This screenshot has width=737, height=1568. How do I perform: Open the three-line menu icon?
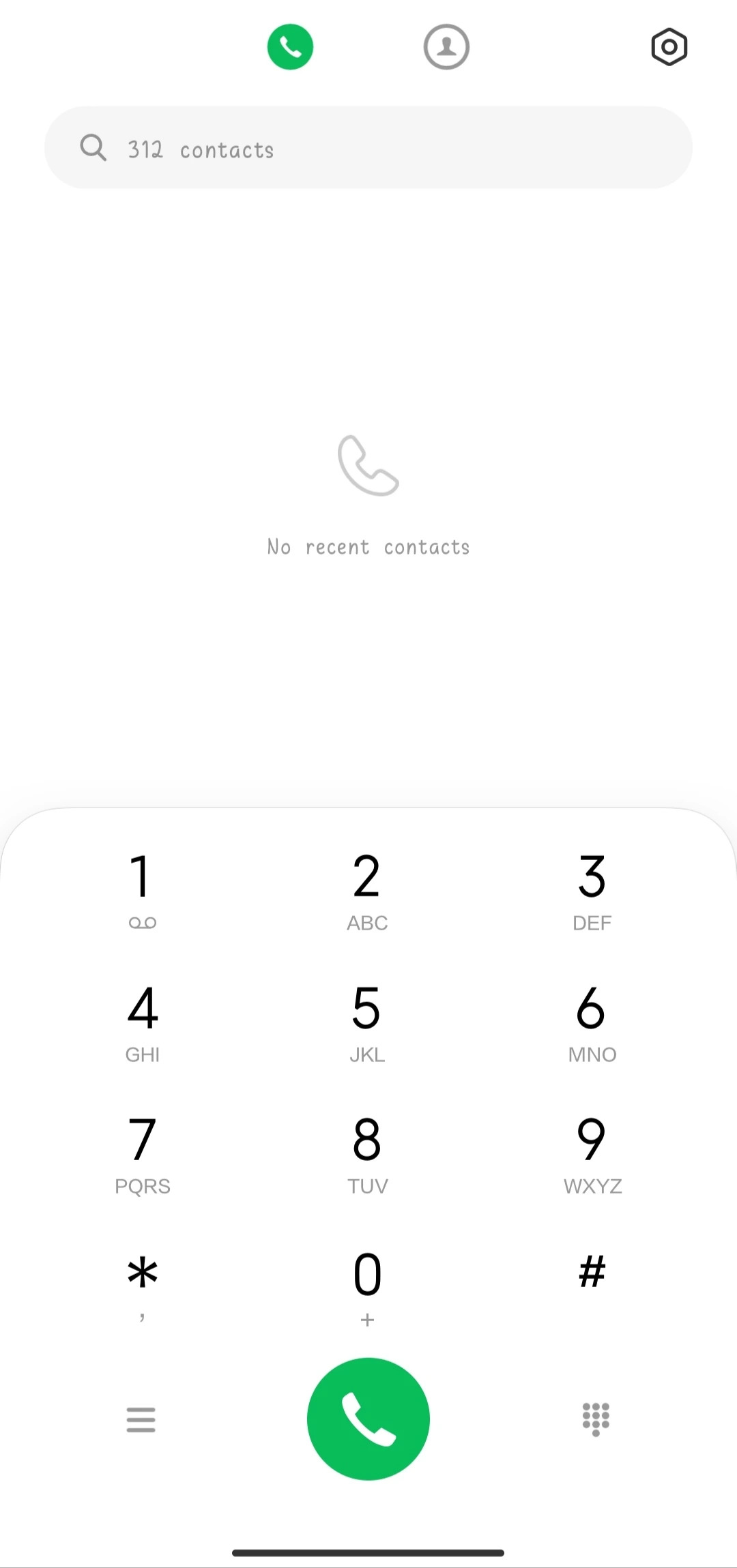click(x=141, y=1419)
